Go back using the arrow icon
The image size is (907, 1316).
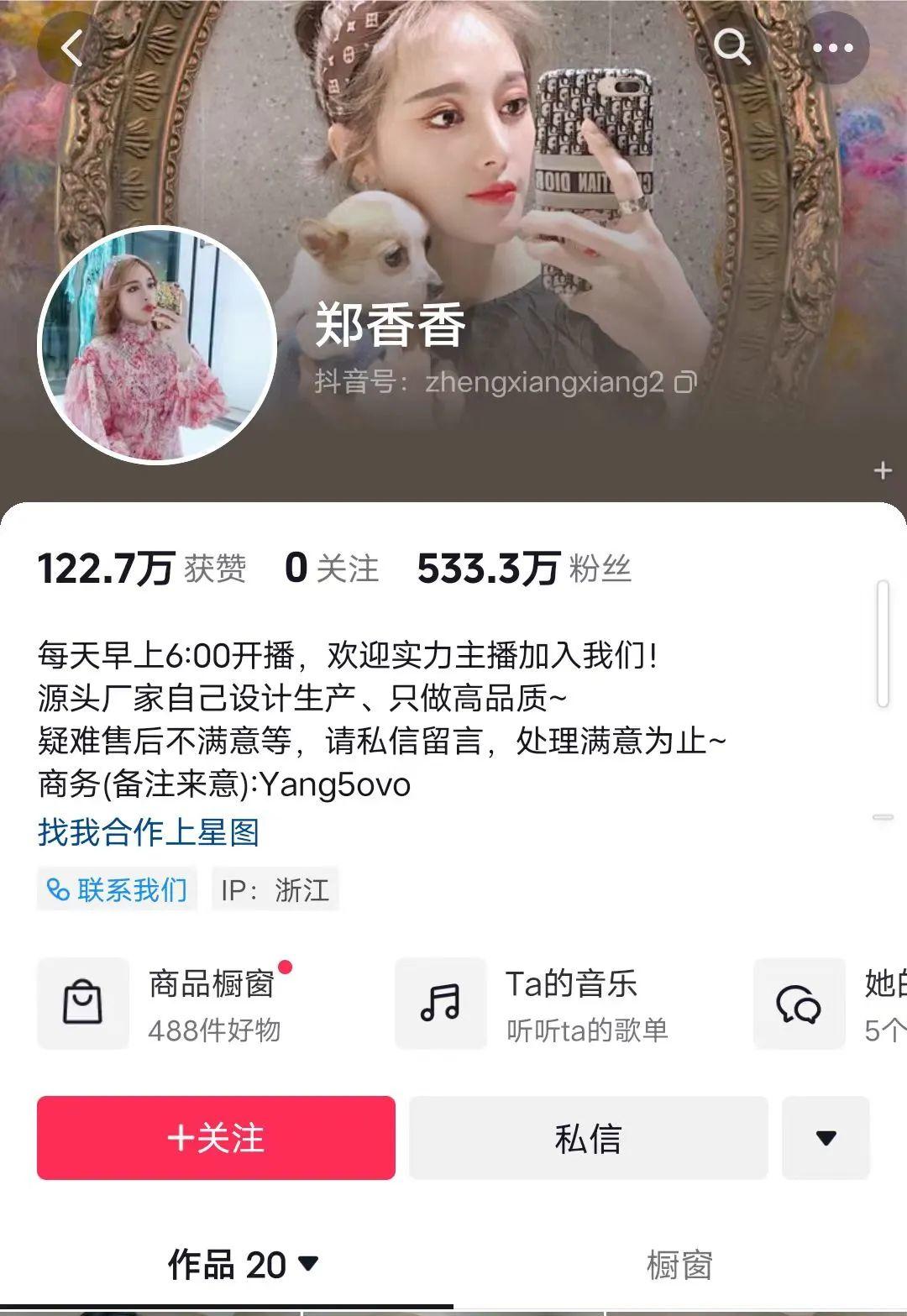coord(72,48)
